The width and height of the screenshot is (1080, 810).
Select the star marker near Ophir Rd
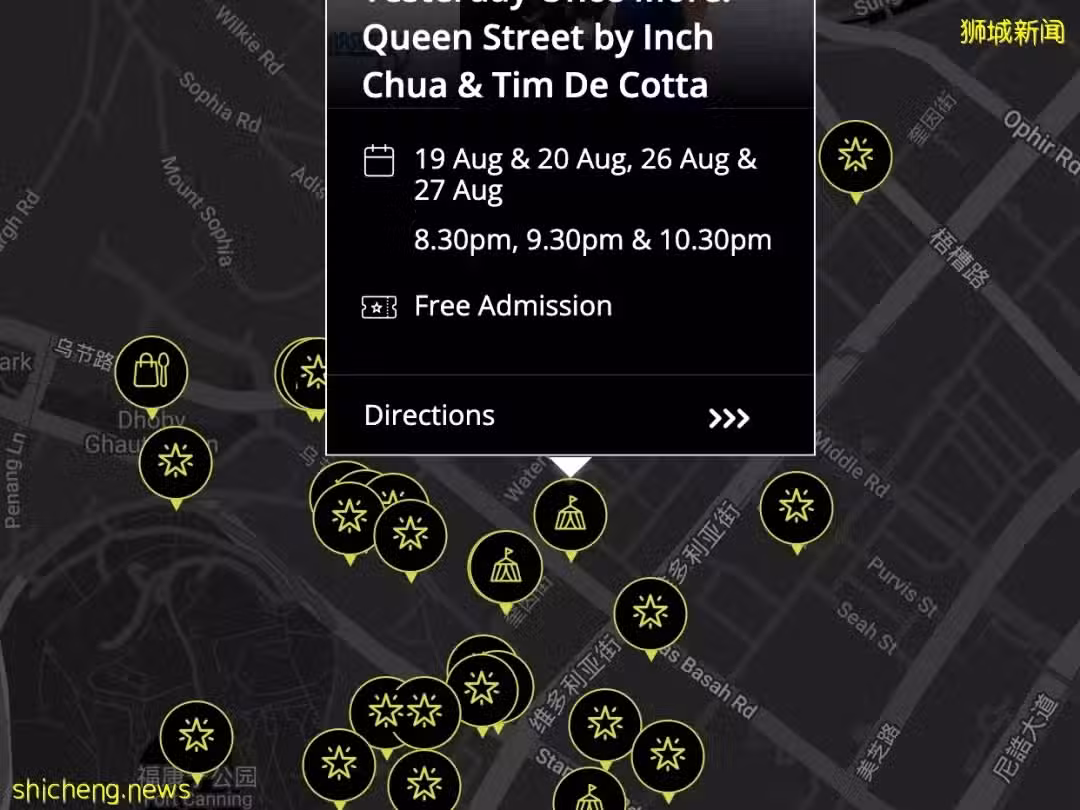pos(855,156)
